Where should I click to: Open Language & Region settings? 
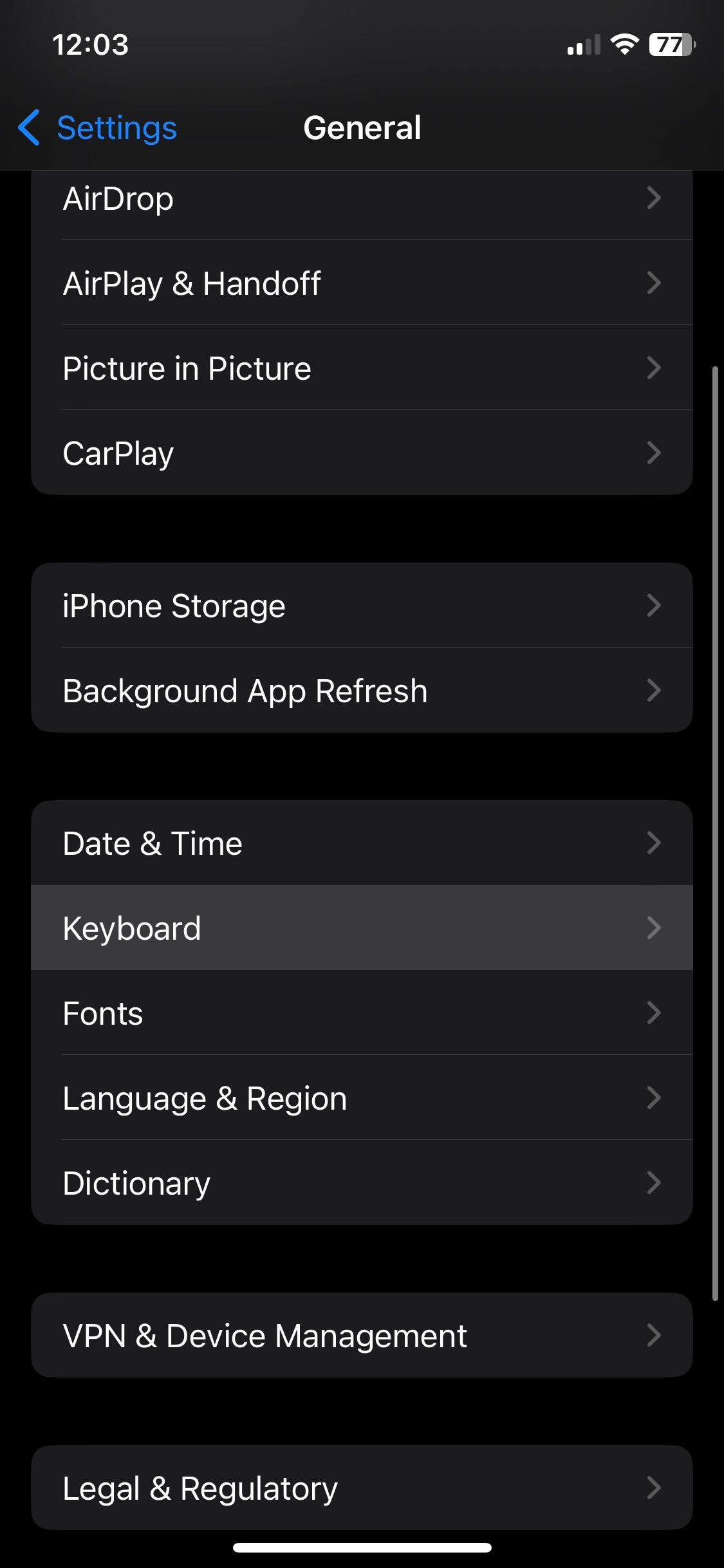[362, 1097]
